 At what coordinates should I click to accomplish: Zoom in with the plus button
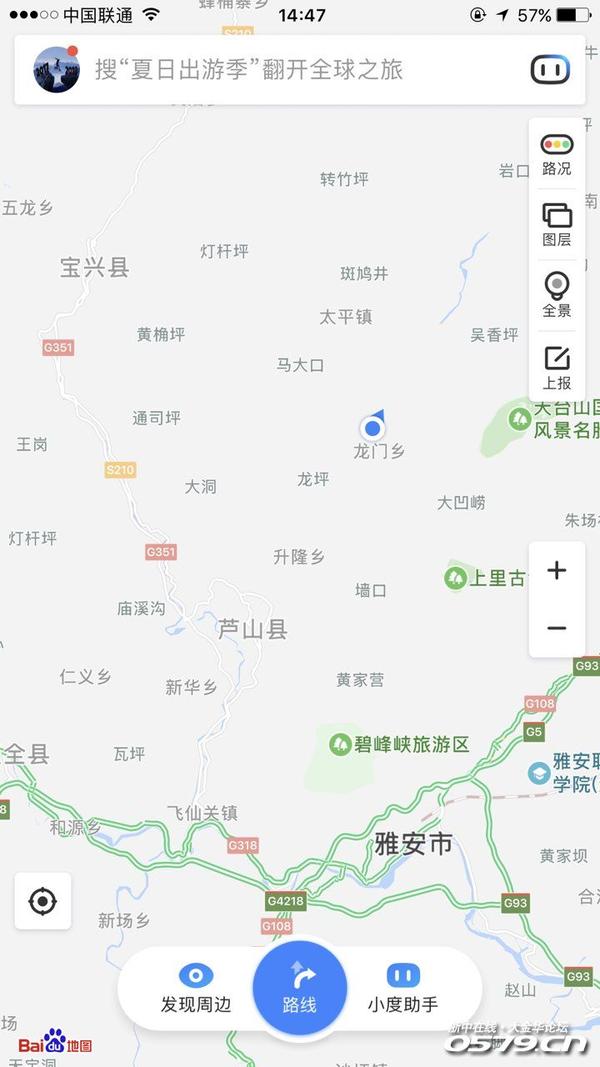click(x=557, y=571)
